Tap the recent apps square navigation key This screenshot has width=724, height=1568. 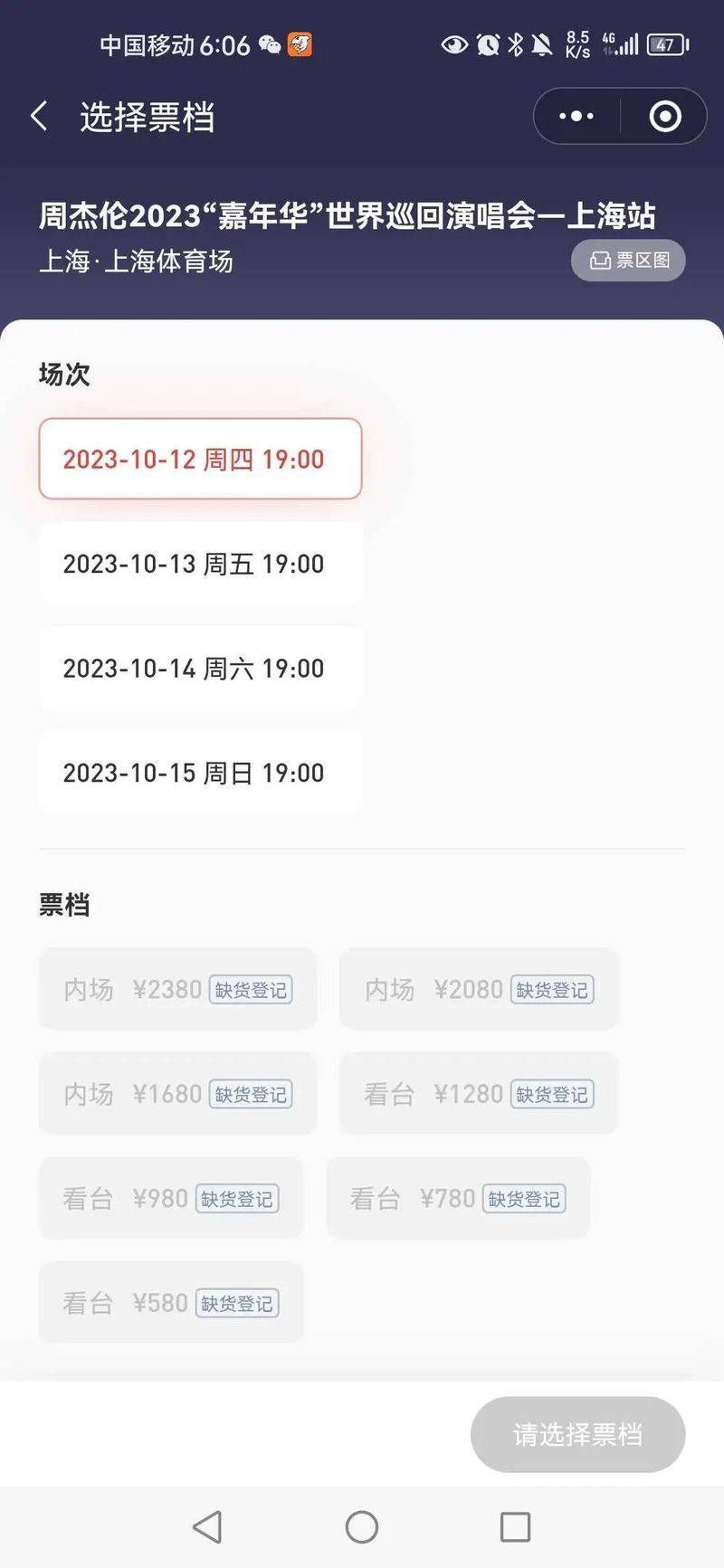coord(515,1526)
